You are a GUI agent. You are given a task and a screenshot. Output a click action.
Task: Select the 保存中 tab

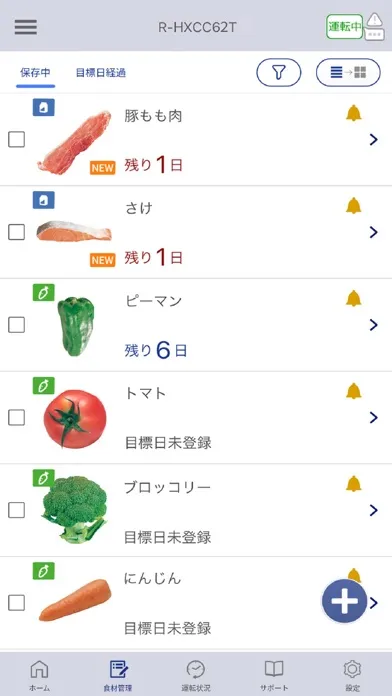point(36,73)
